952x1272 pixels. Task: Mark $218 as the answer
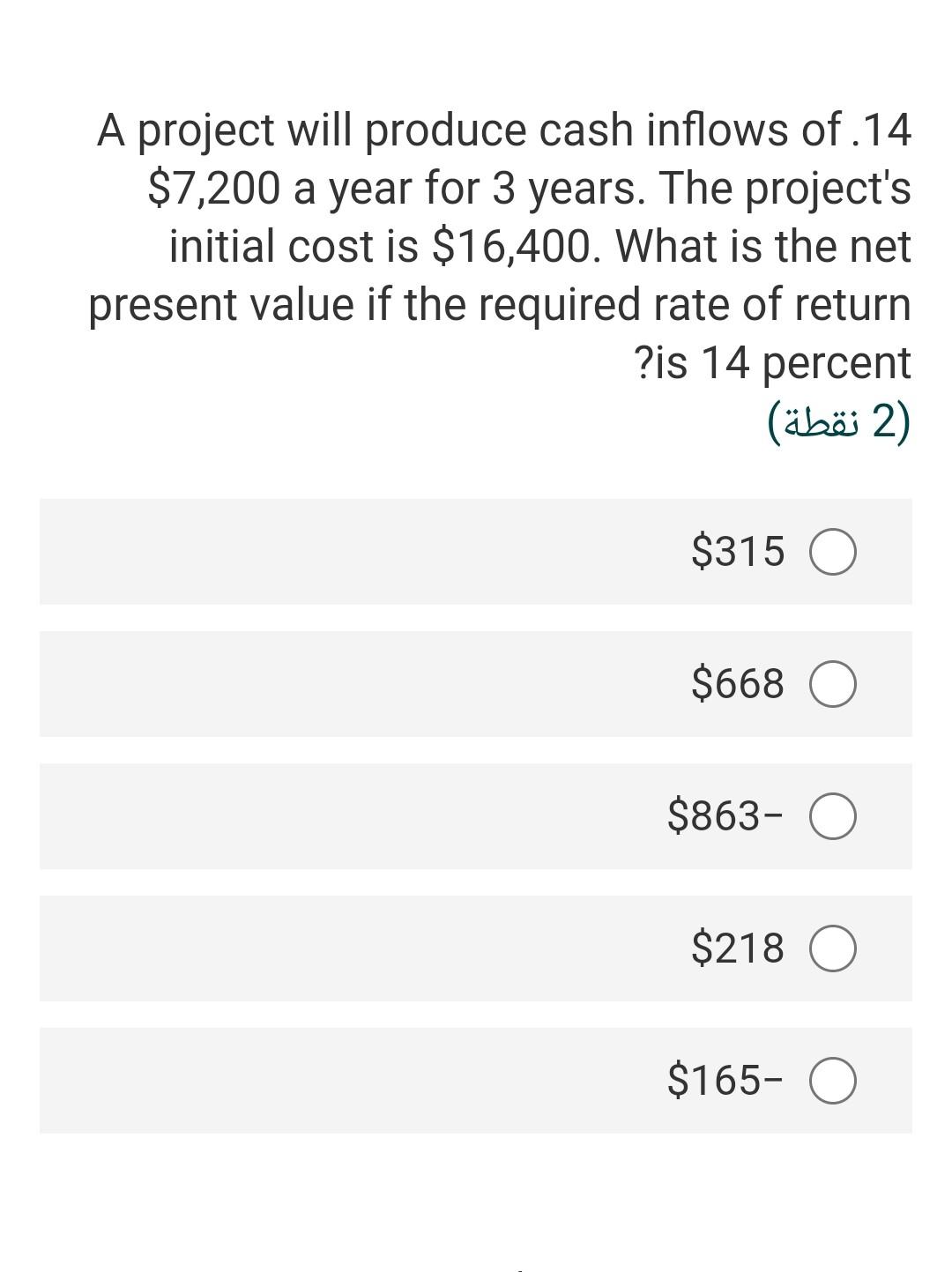[832, 949]
